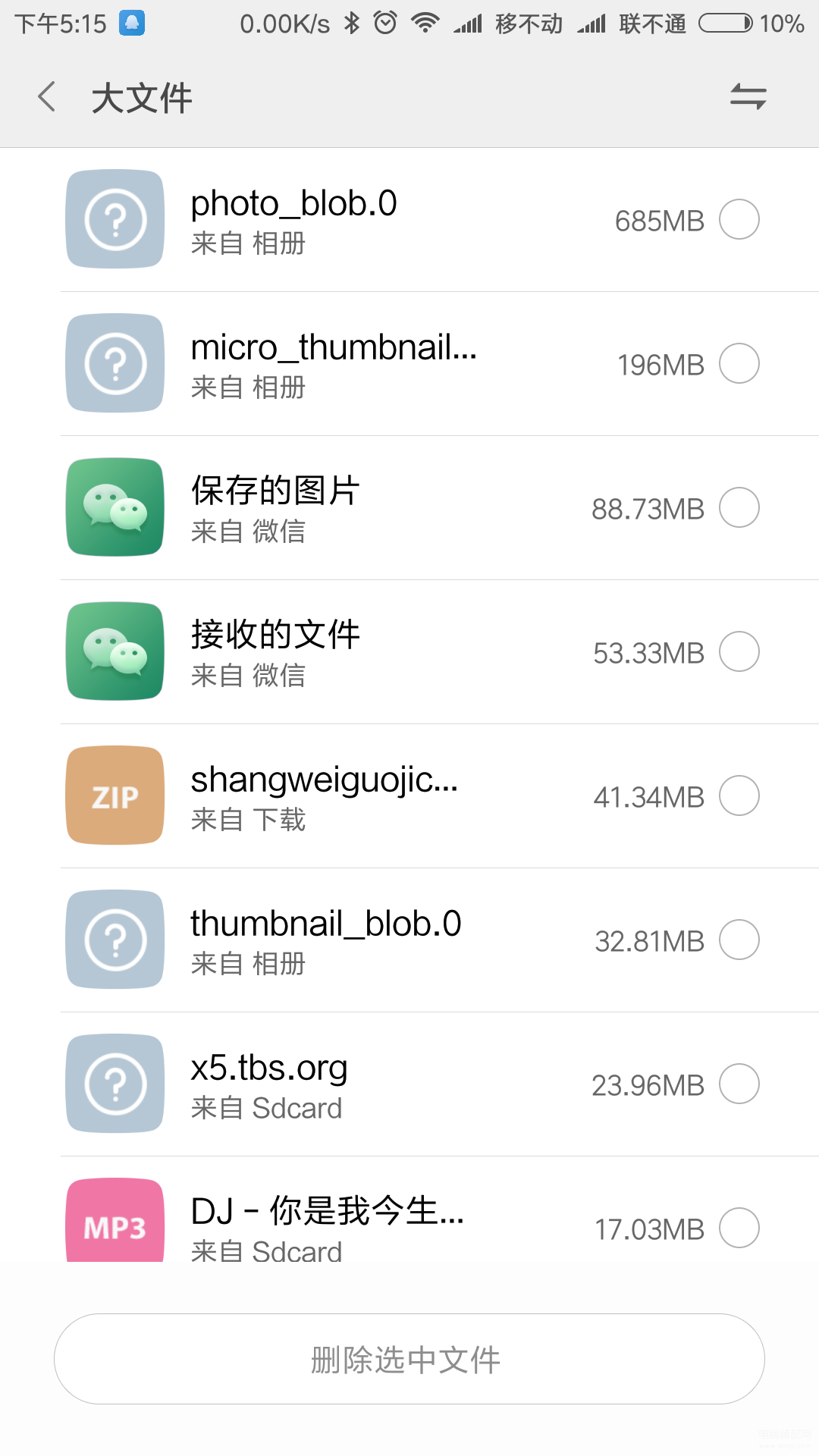The image size is (819, 1456).
Task: Mark 接收的文件 for deletion
Action: pos(739,652)
